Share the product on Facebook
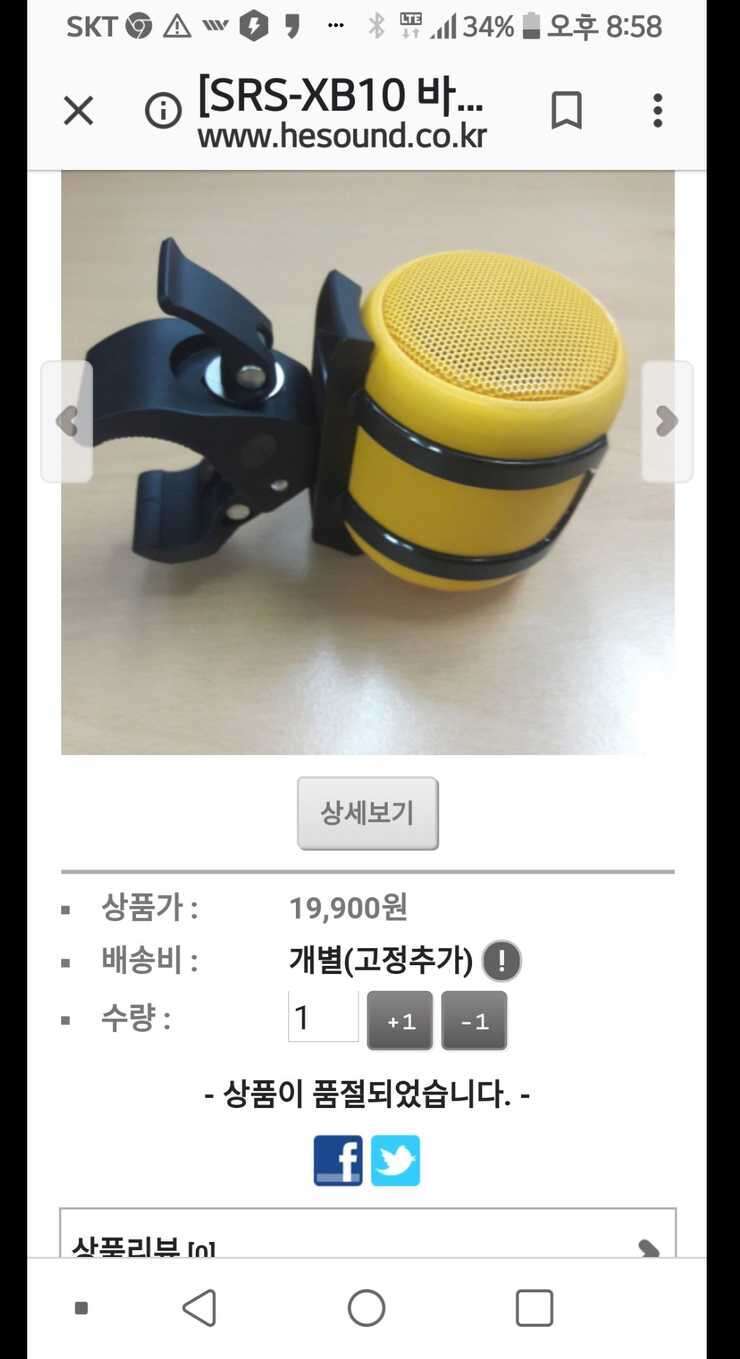Screen dimensions: 740x1359 [x=338, y=1160]
